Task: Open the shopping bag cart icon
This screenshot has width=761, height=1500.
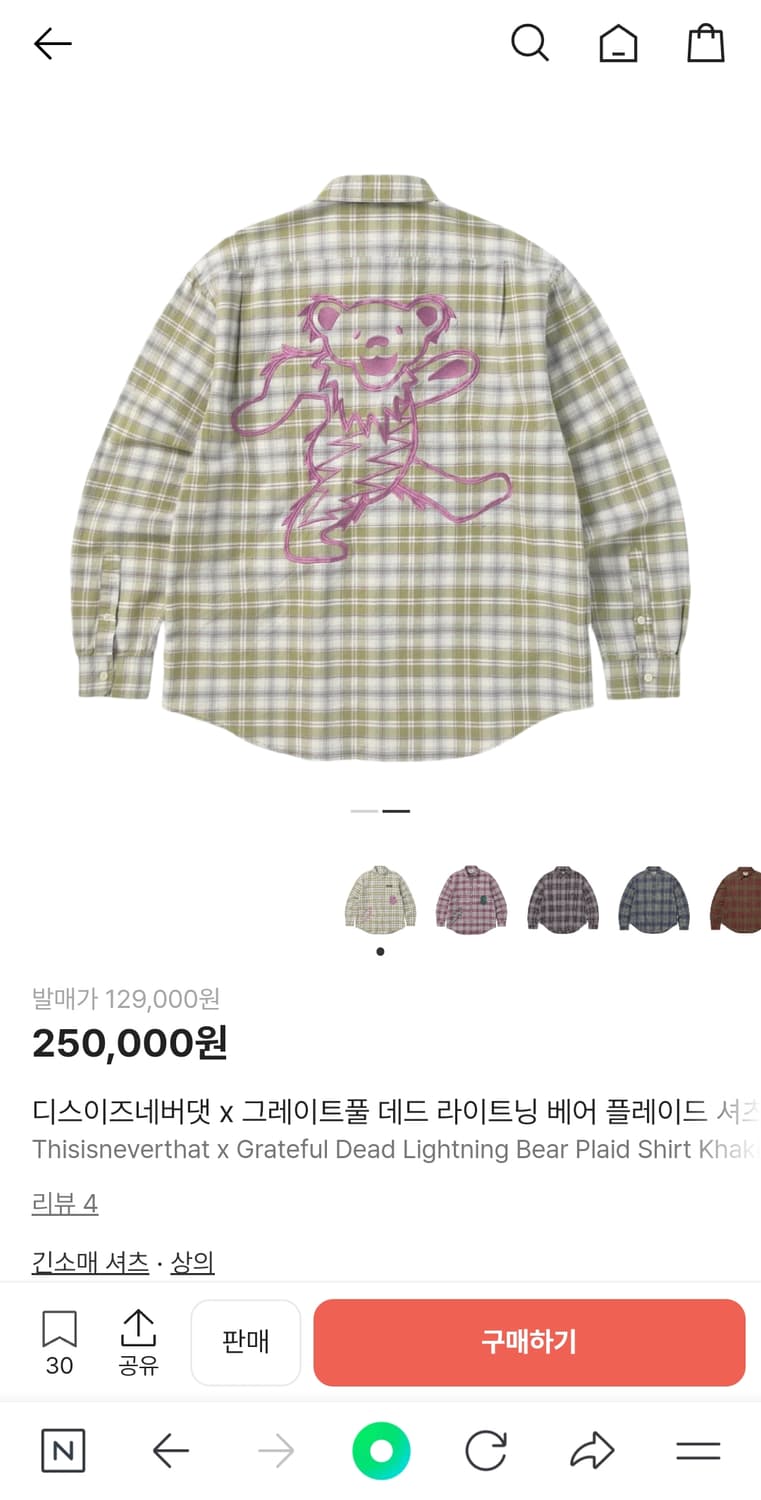Action: (x=706, y=43)
